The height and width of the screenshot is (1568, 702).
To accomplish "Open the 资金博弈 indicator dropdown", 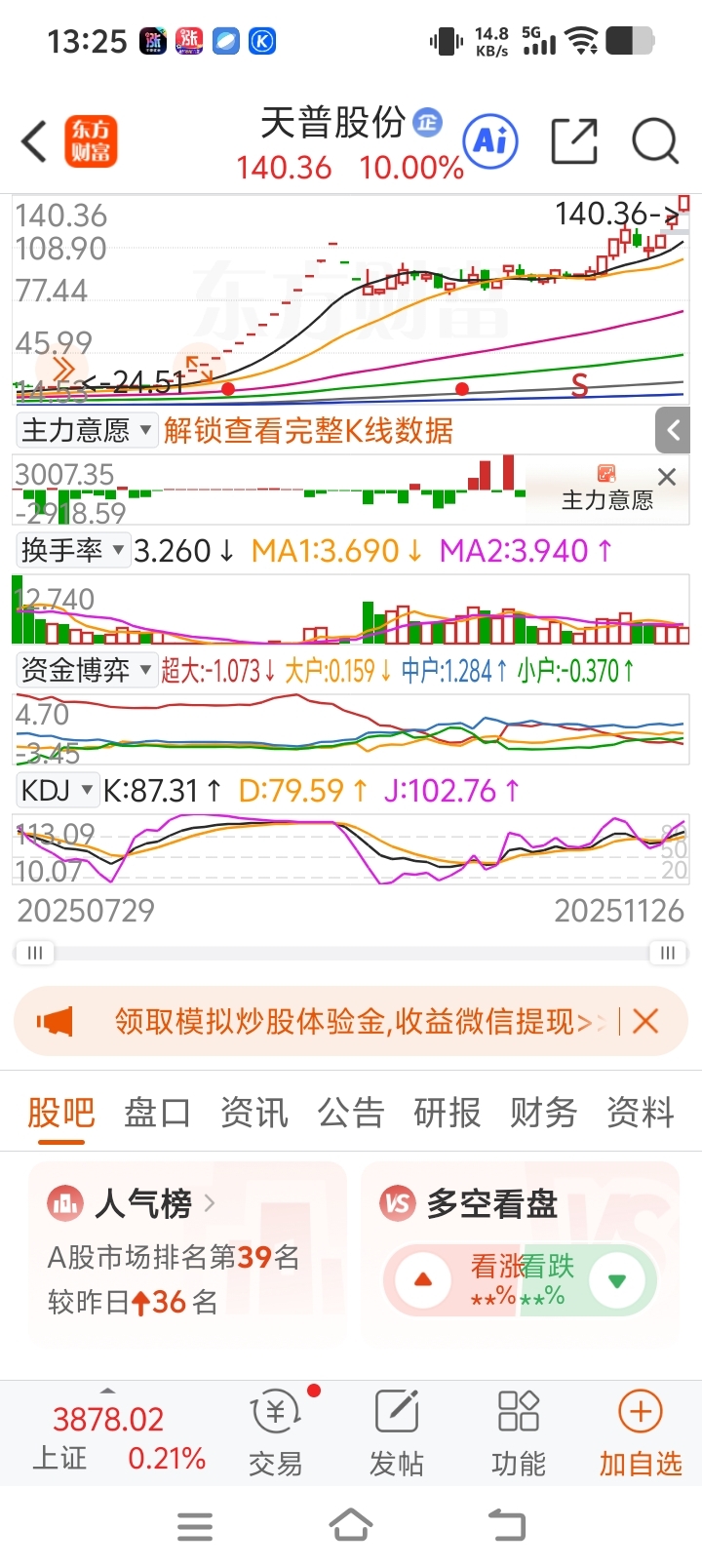I will 88,670.
